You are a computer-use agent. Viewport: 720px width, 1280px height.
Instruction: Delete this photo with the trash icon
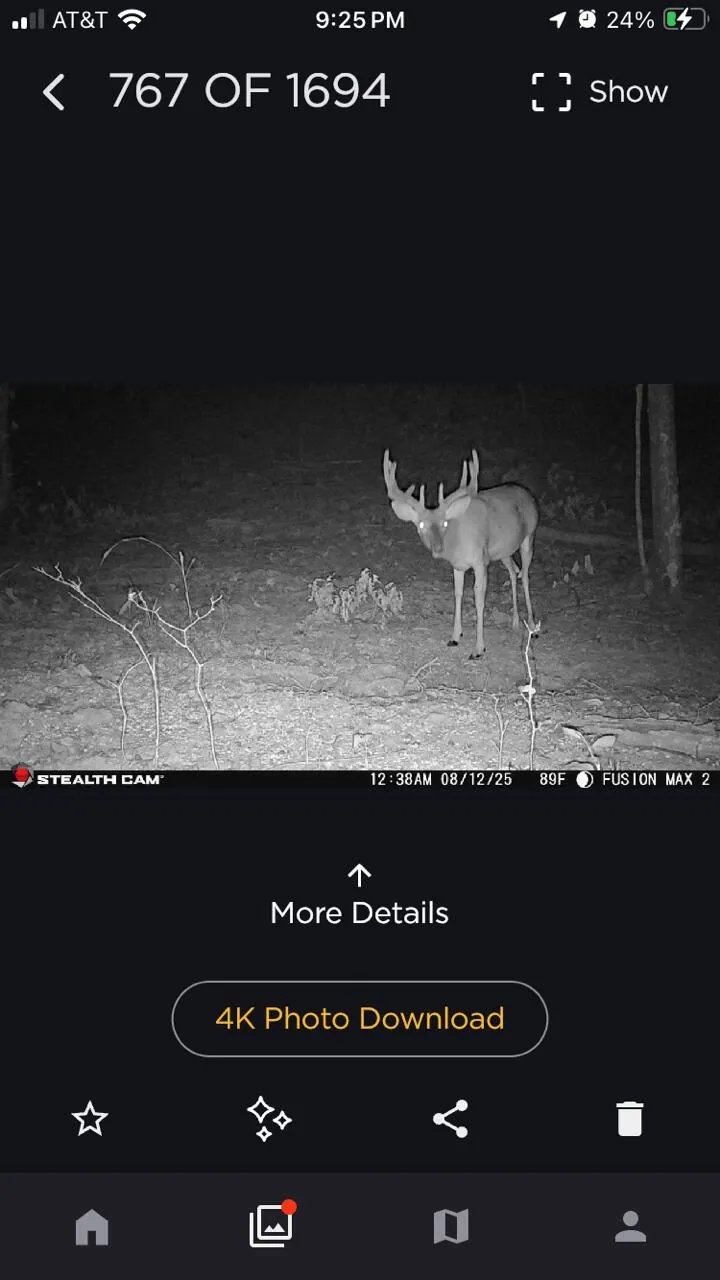point(630,1119)
